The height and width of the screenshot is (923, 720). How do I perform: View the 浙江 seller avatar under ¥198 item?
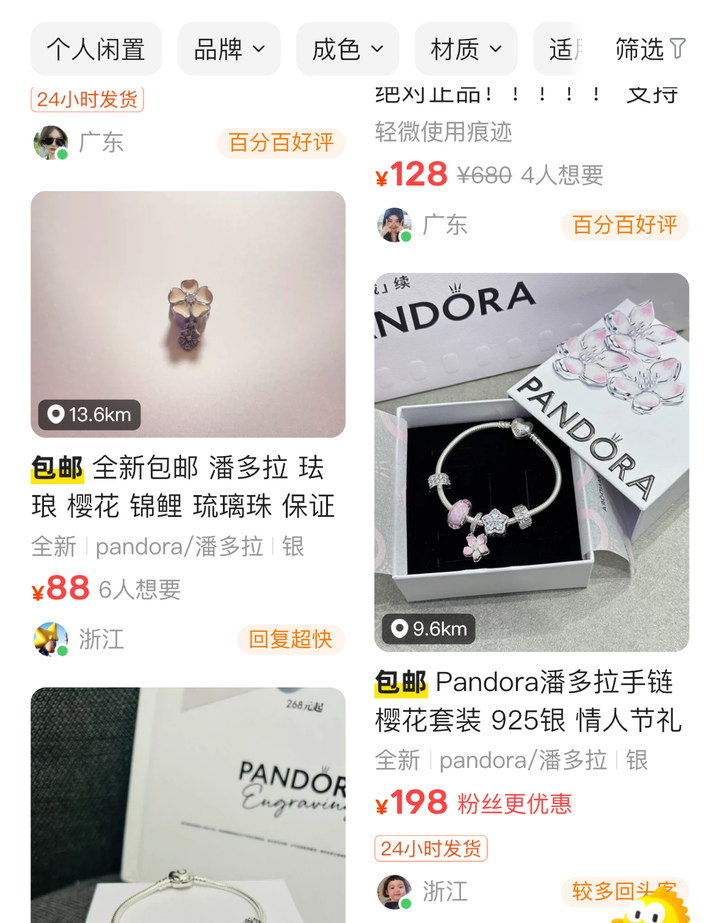pos(394,891)
